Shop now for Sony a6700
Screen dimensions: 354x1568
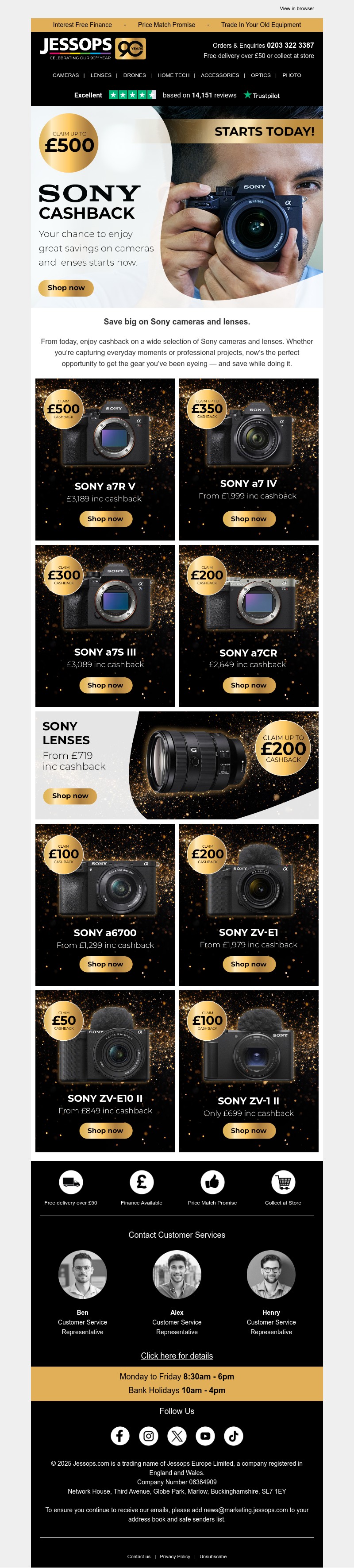click(105, 964)
